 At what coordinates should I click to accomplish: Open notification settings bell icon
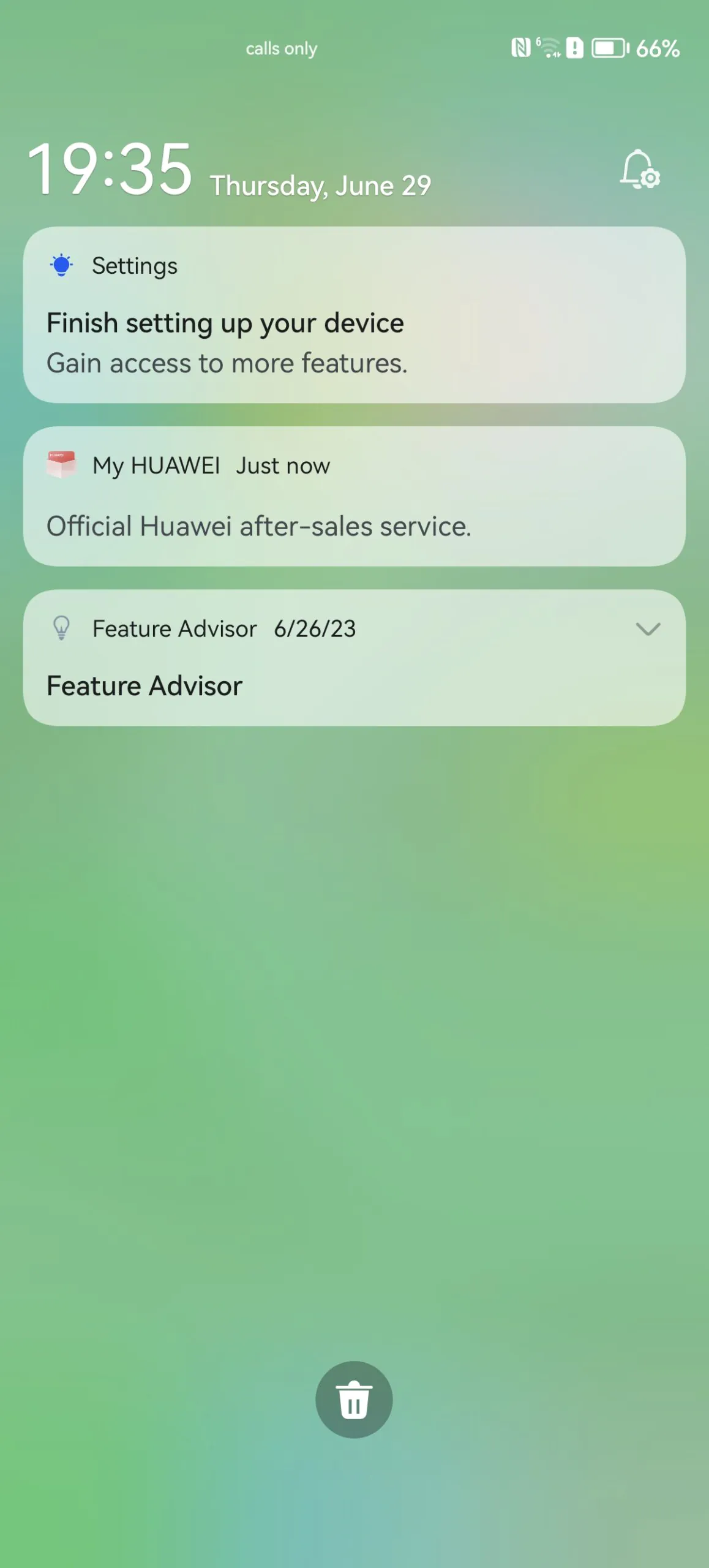pyautogui.click(x=640, y=170)
